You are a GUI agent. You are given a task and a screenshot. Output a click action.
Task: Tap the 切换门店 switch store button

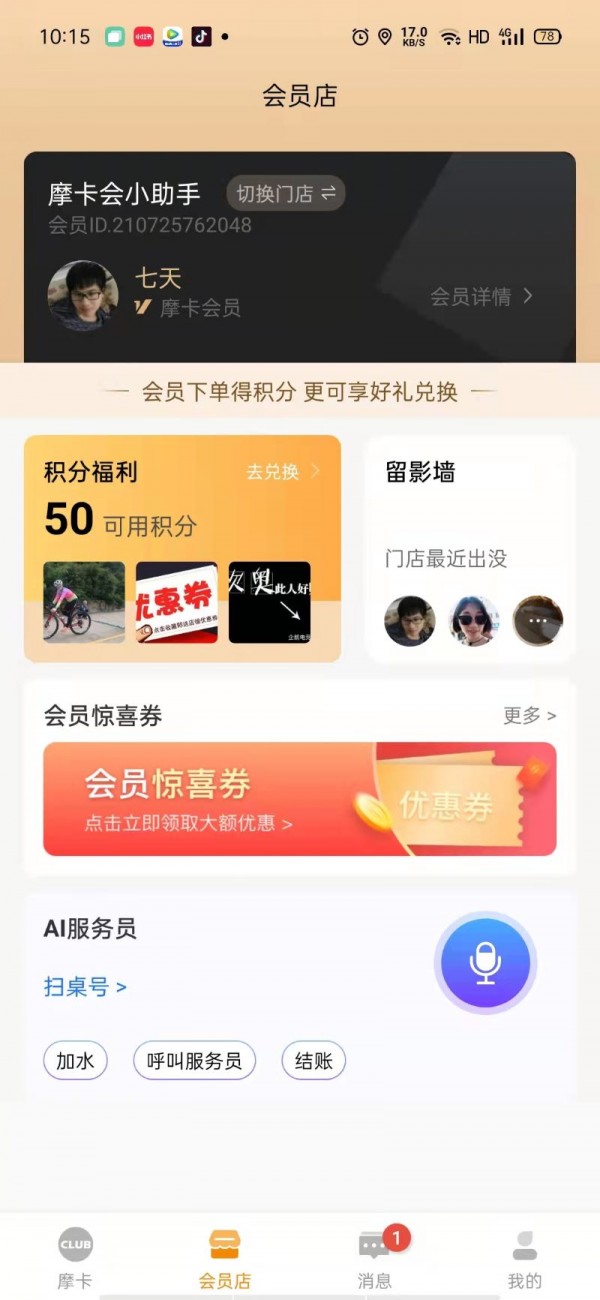(x=286, y=193)
